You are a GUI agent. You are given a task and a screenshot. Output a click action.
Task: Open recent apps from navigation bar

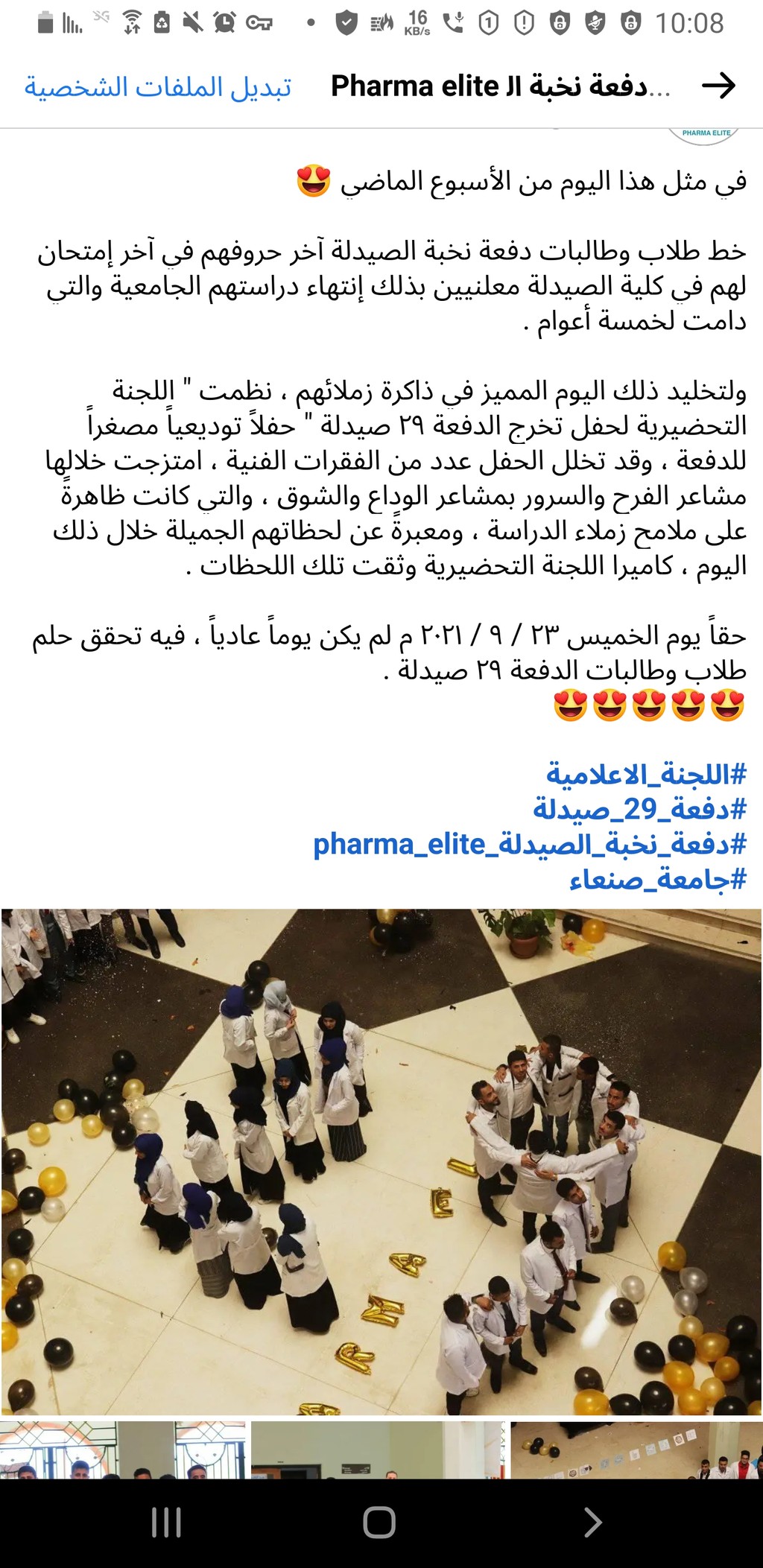click(x=166, y=1523)
